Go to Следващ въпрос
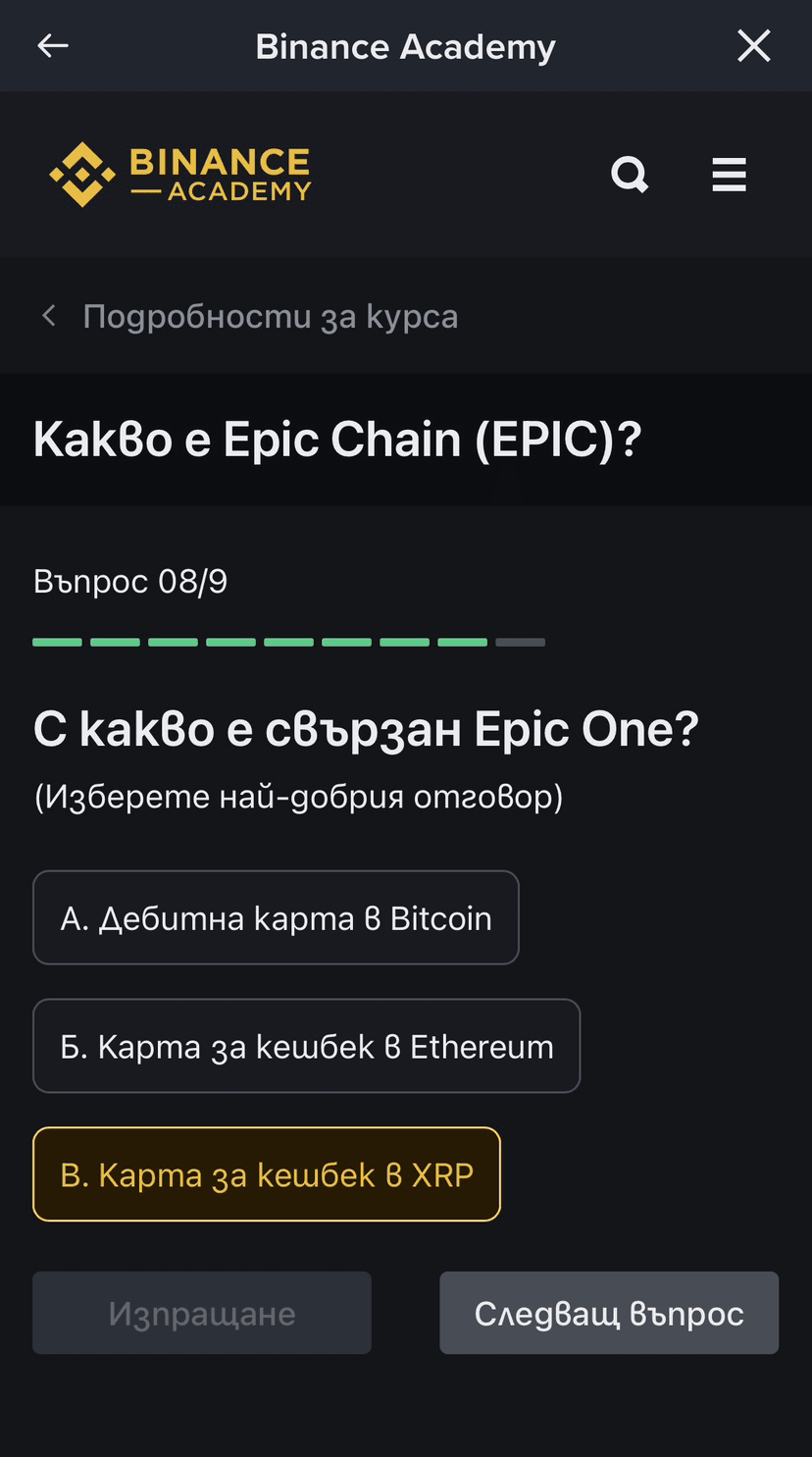The width and height of the screenshot is (812, 1457). coord(608,1313)
